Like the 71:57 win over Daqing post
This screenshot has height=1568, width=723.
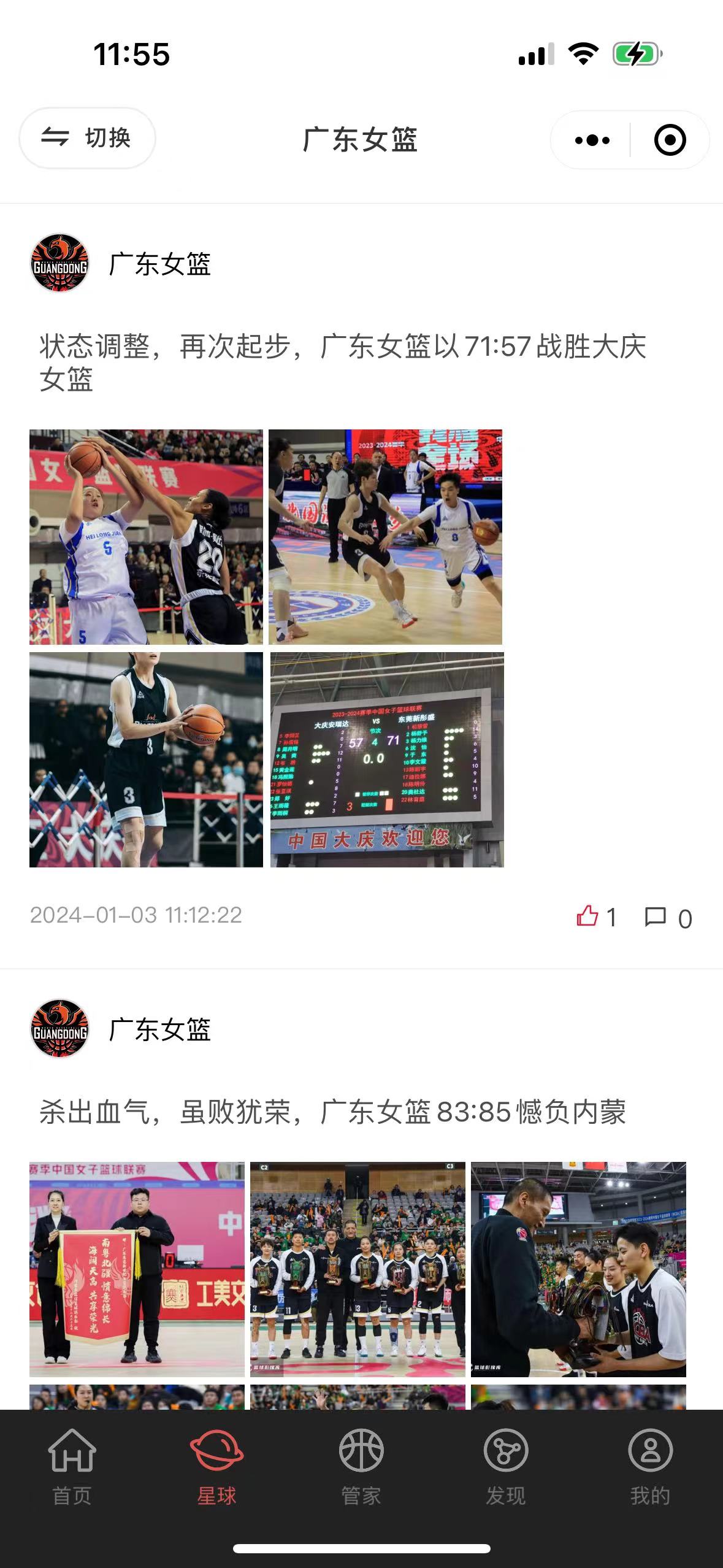coord(597,917)
